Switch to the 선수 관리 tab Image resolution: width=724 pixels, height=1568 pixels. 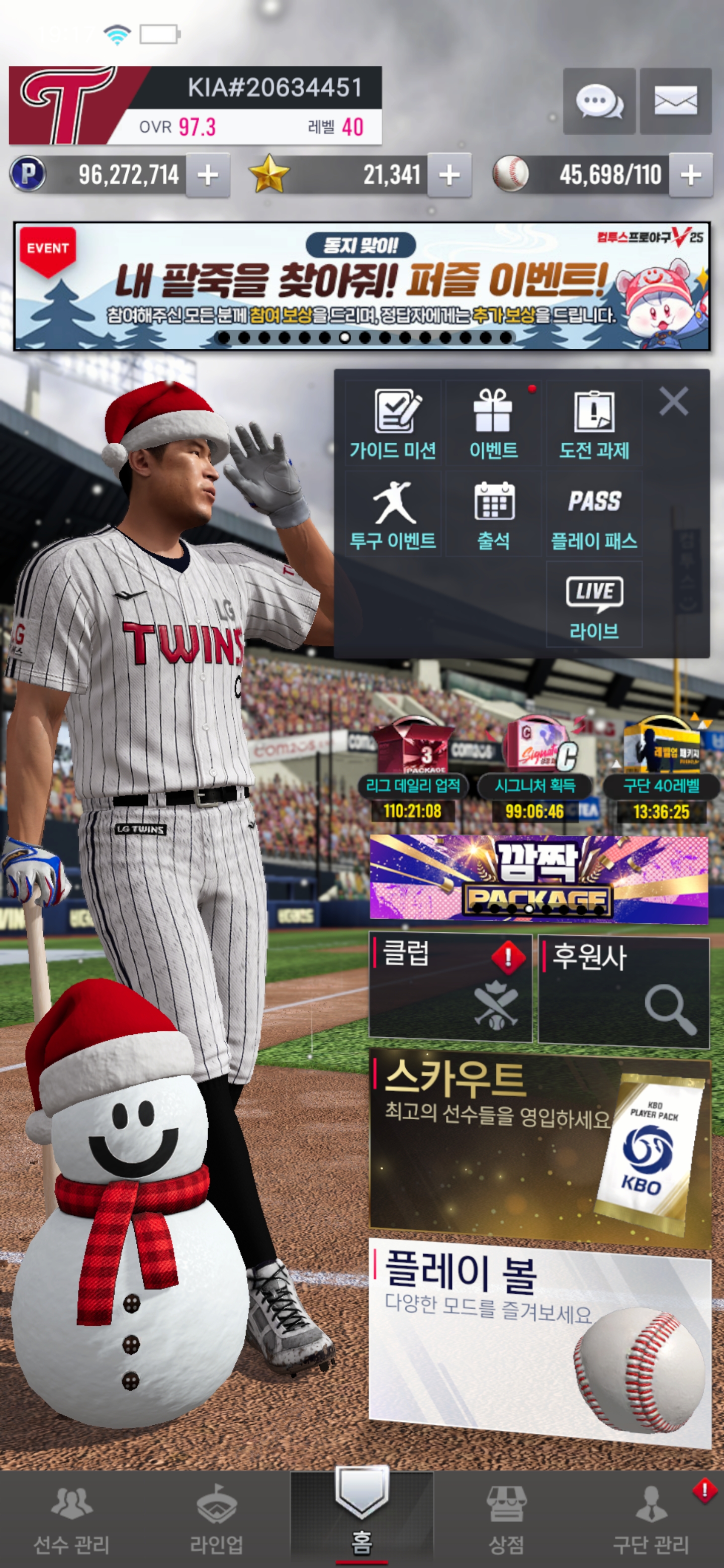[x=72, y=1520]
